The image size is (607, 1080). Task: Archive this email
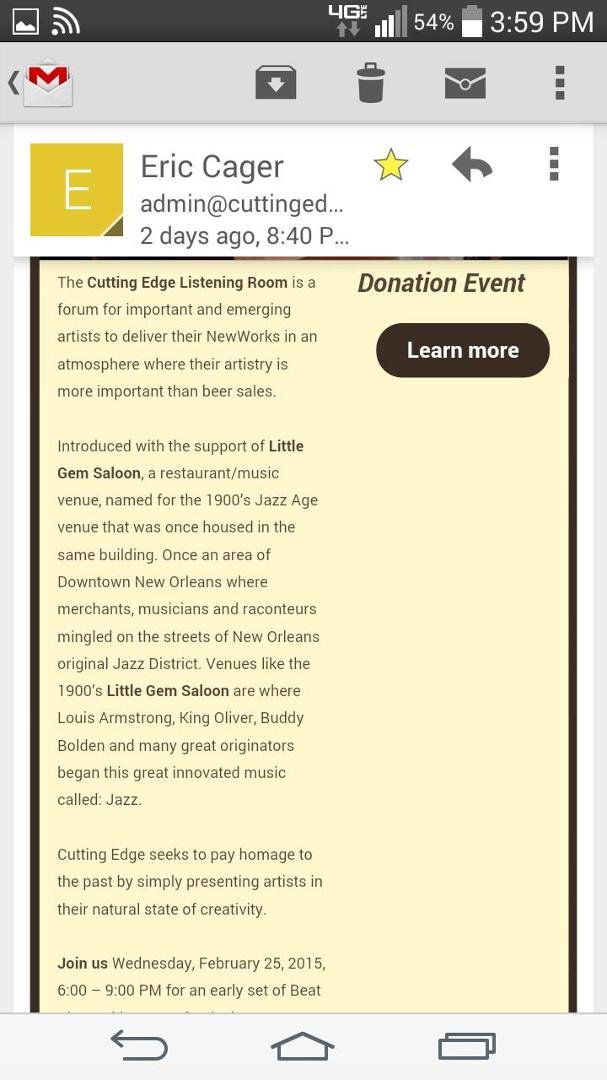[x=276, y=83]
